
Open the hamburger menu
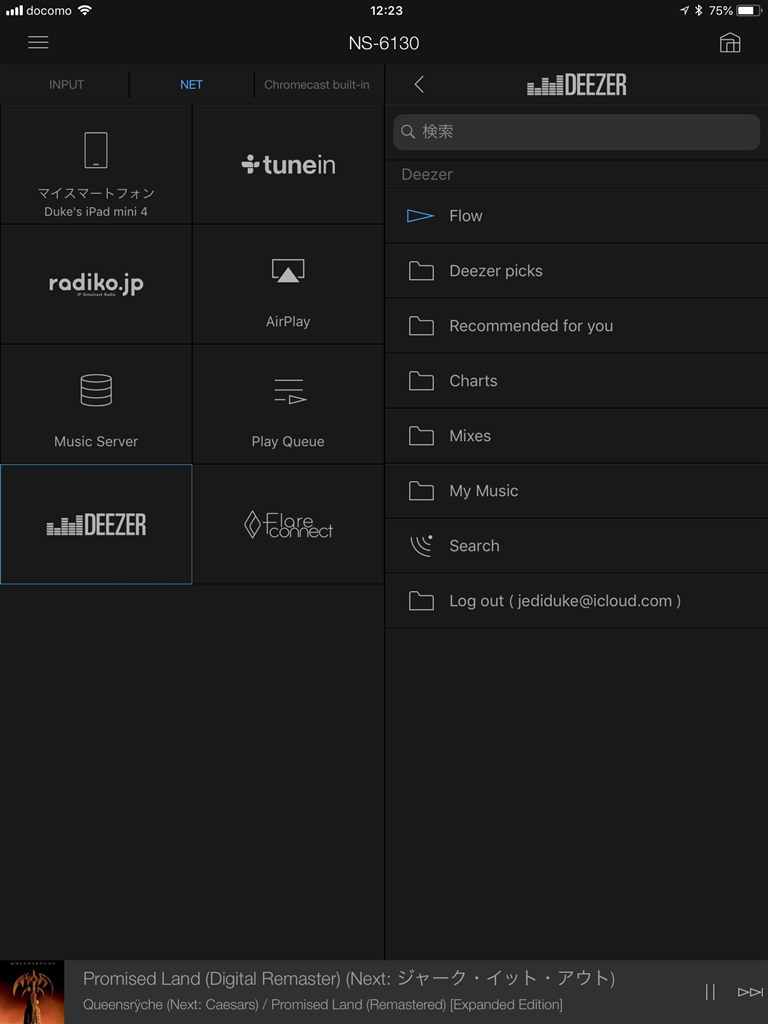38,43
